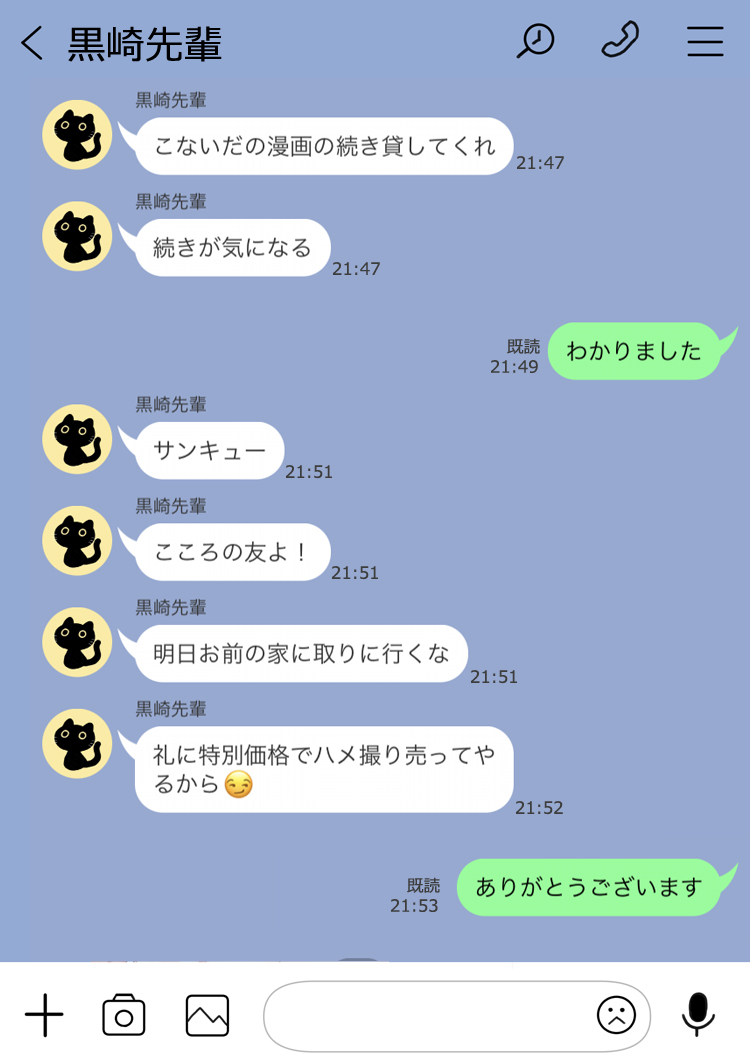Go back from the 黒崎先輩 chat
This screenshot has width=750, height=1061.
[32, 43]
